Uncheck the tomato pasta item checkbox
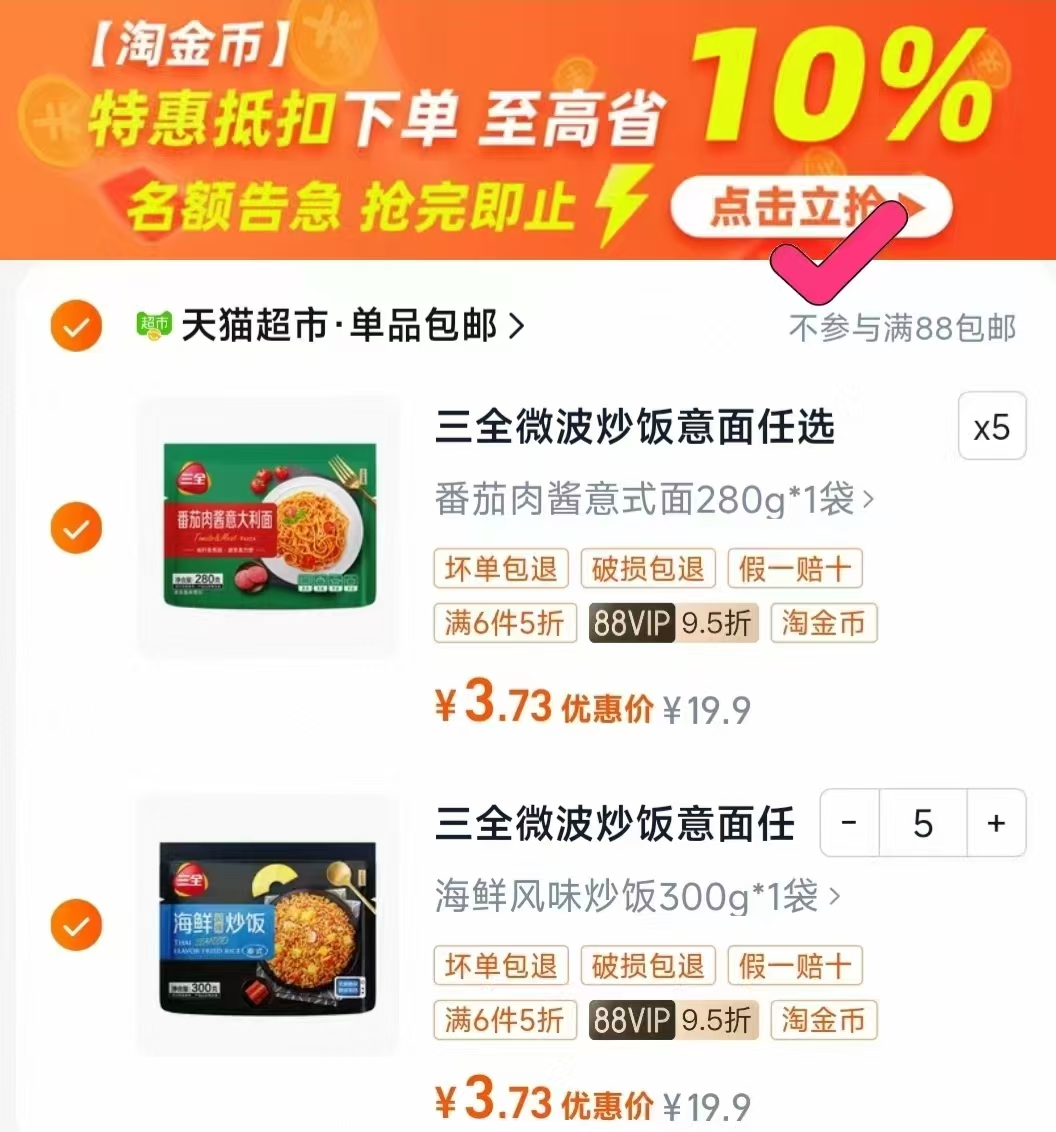The width and height of the screenshot is (1056, 1132). (76, 527)
